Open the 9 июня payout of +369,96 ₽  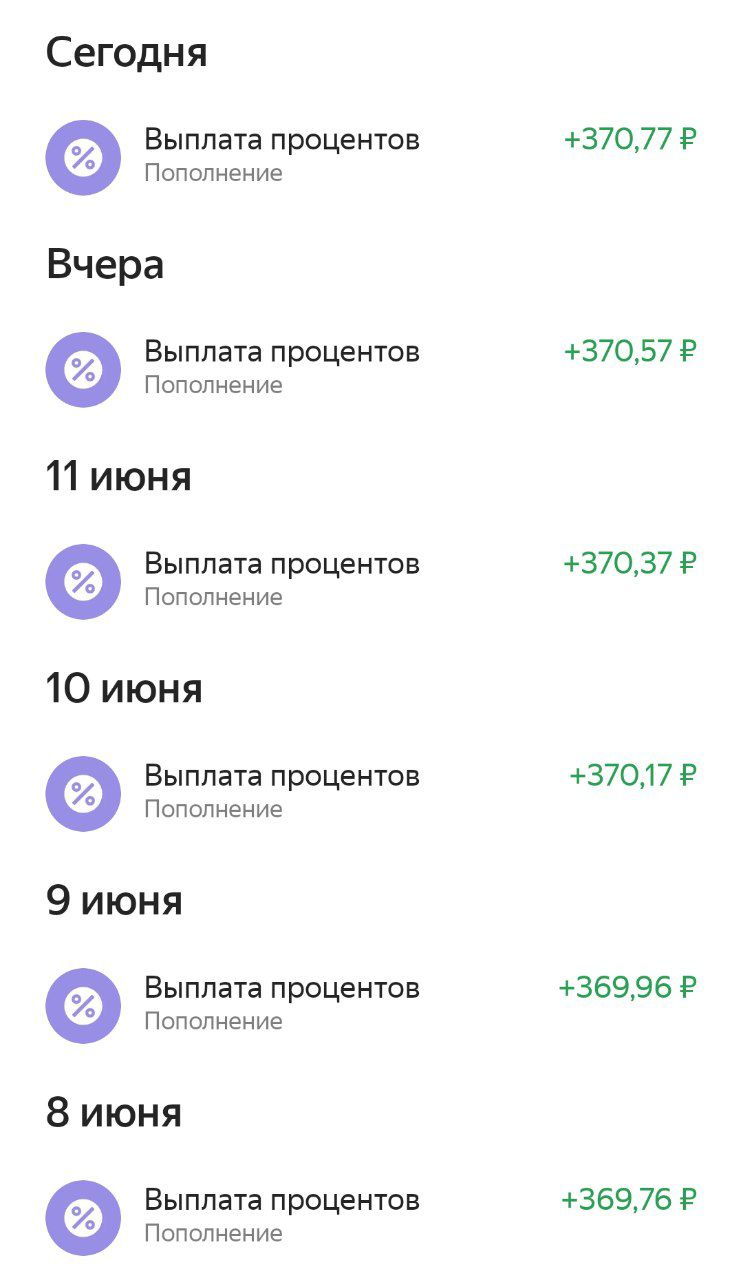[370, 1004]
